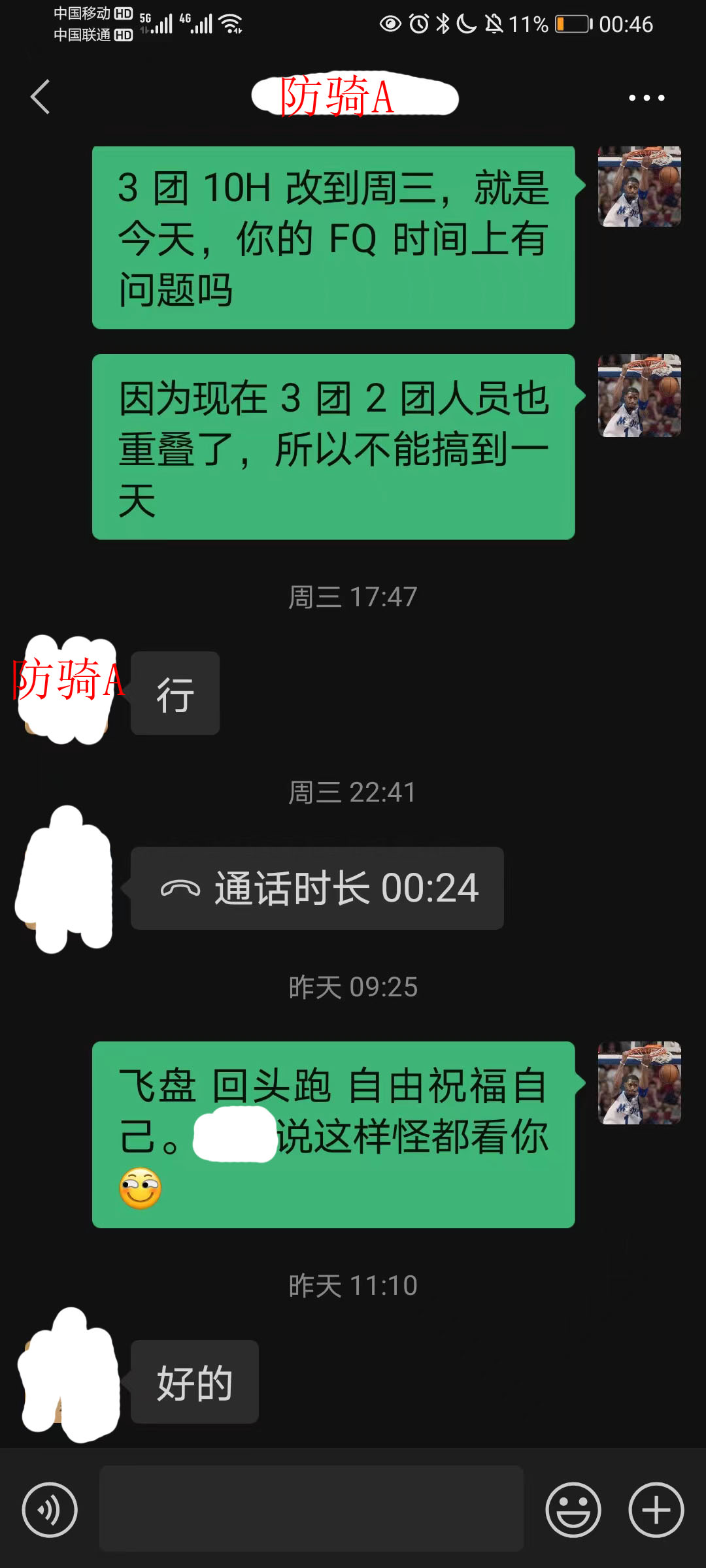Screen dimensions: 706x1568
Task: Open sender avatar beside the 飞盘 message
Action: (x=639, y=1083)
